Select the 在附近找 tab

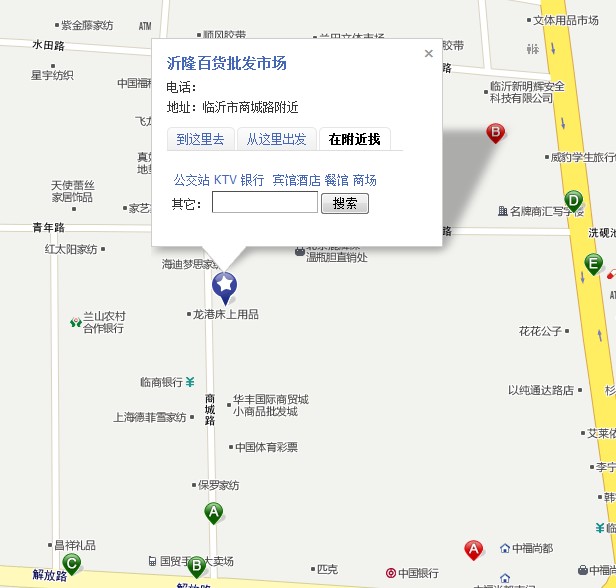(x=355, y=140)
